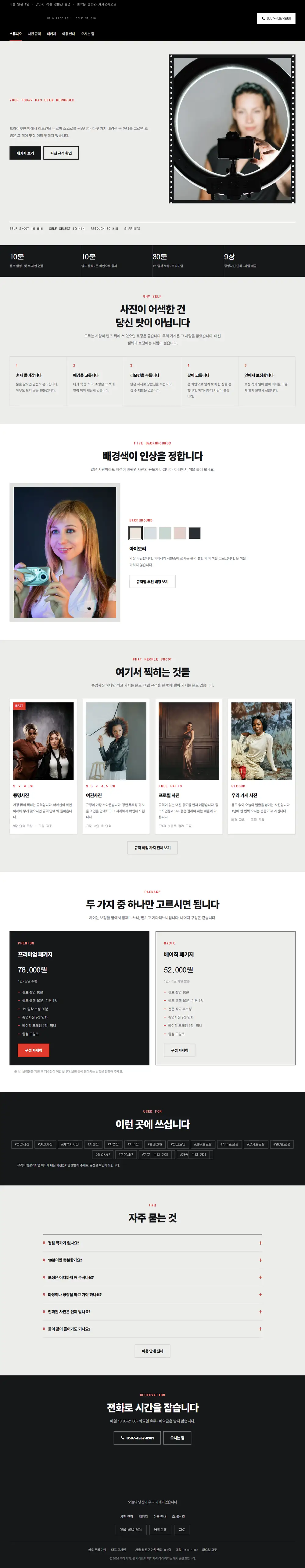
Task: Open the 카카오톡 button in the footer
Action: (160, 1530)
